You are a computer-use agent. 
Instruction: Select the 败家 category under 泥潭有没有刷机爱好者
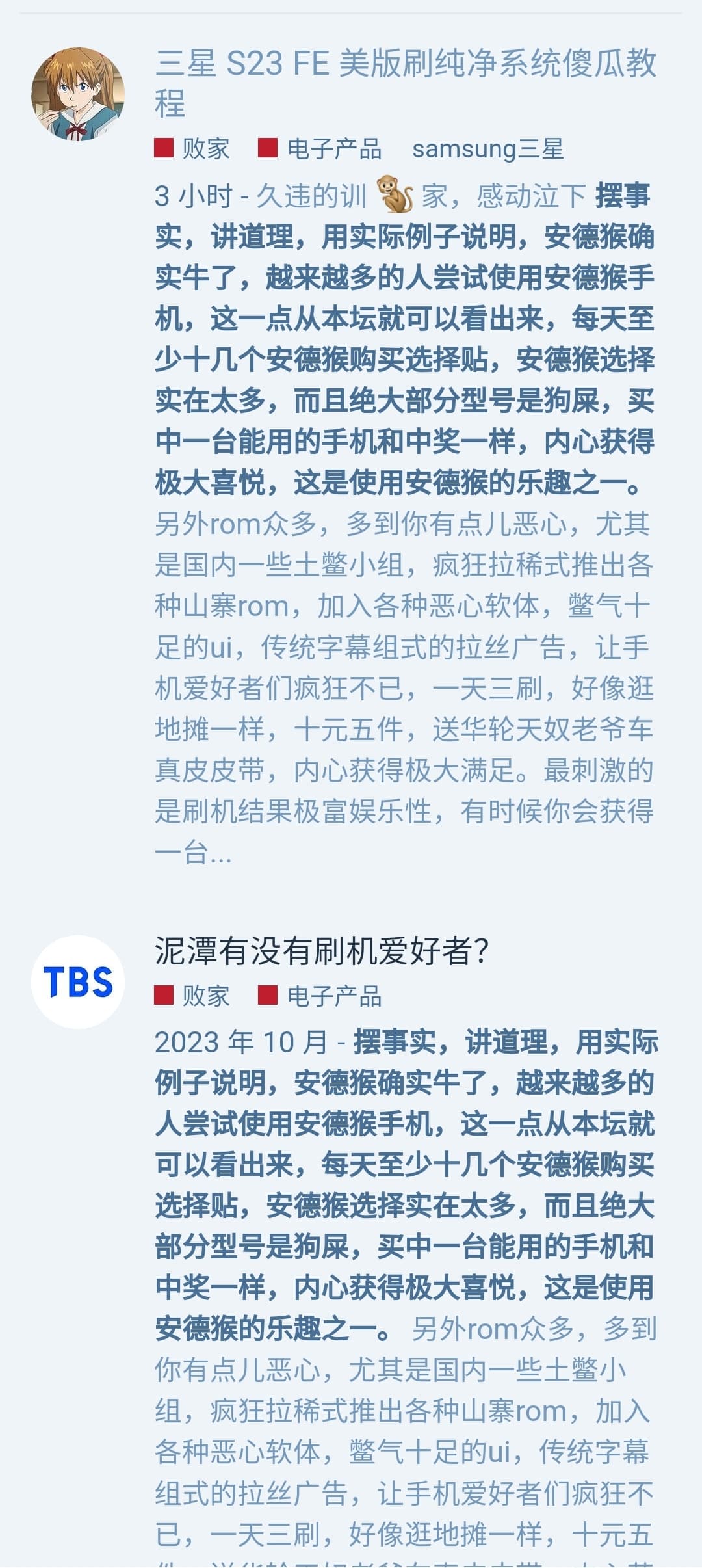192,996
